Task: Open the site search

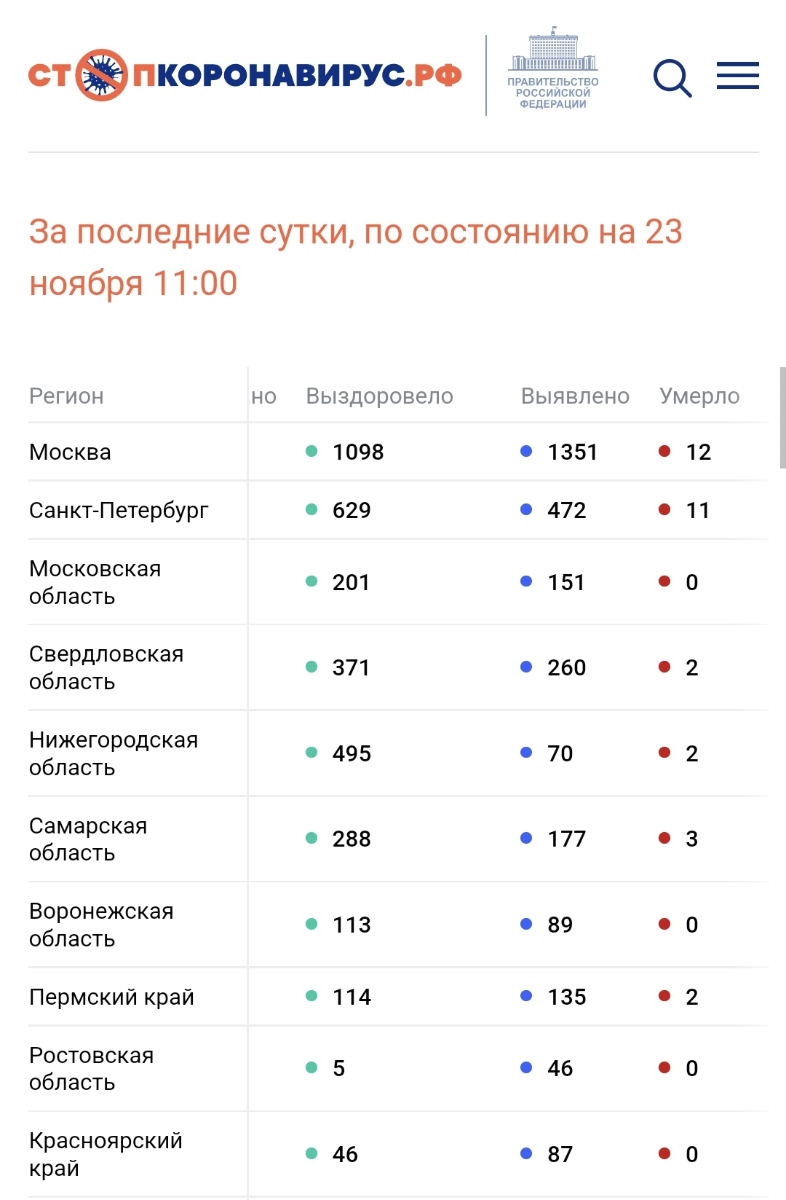Action: 672,77
